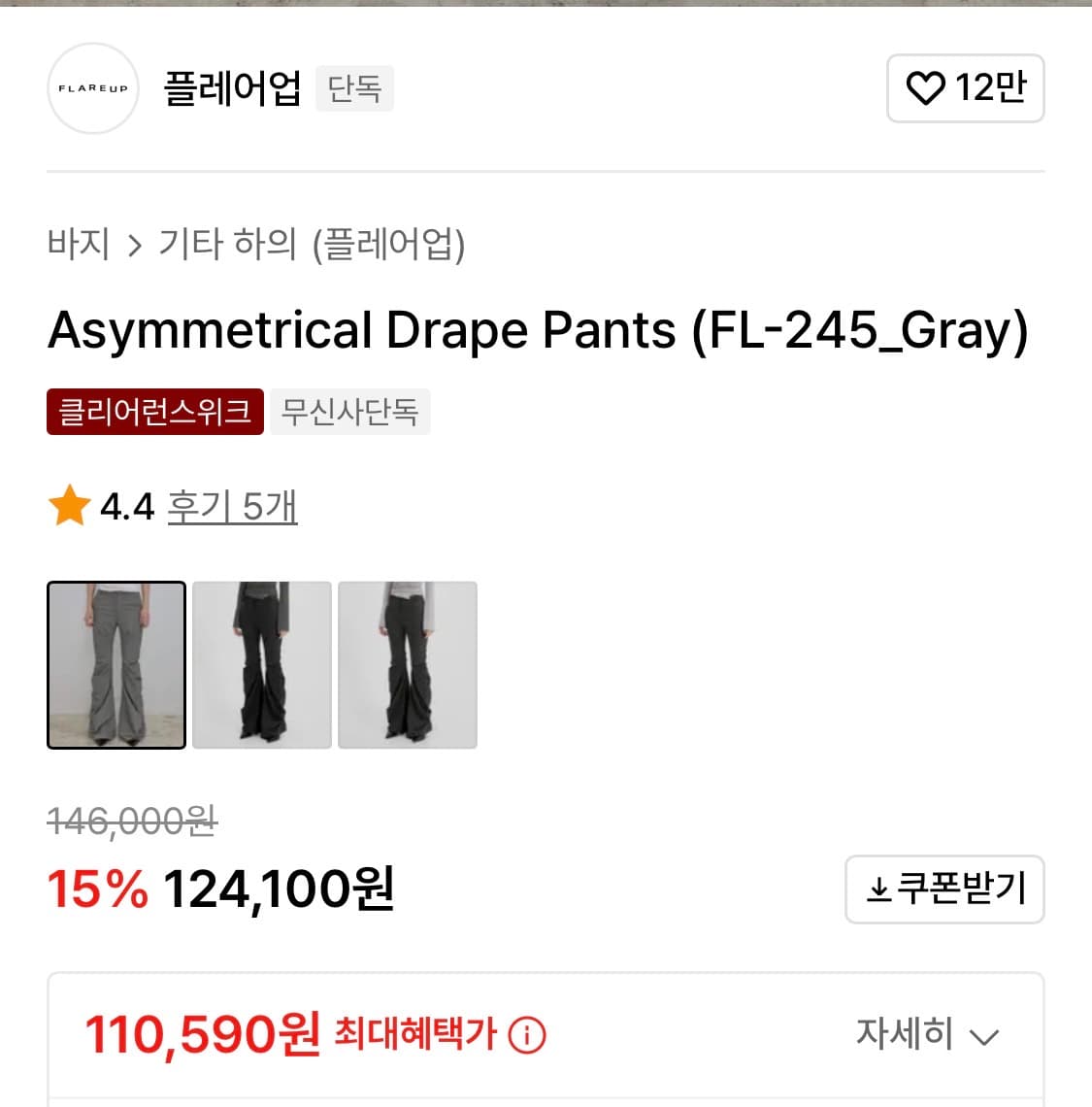Click the download arrow on 쿠폰받기 button
The width and height of the screenshot is (1092, 1107).
[x=878, y=889]
